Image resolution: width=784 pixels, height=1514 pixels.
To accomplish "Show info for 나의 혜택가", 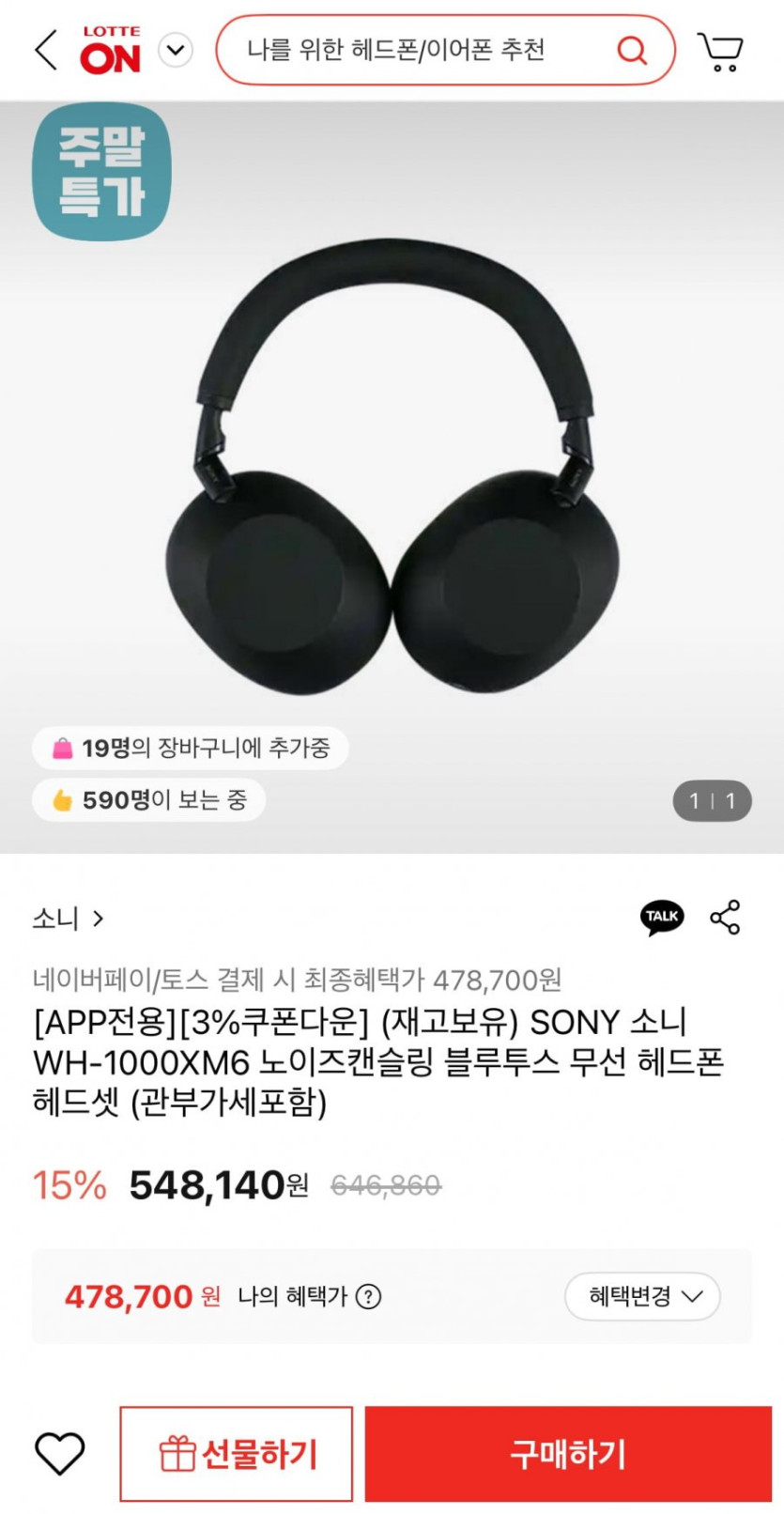I will point(369,1297).
